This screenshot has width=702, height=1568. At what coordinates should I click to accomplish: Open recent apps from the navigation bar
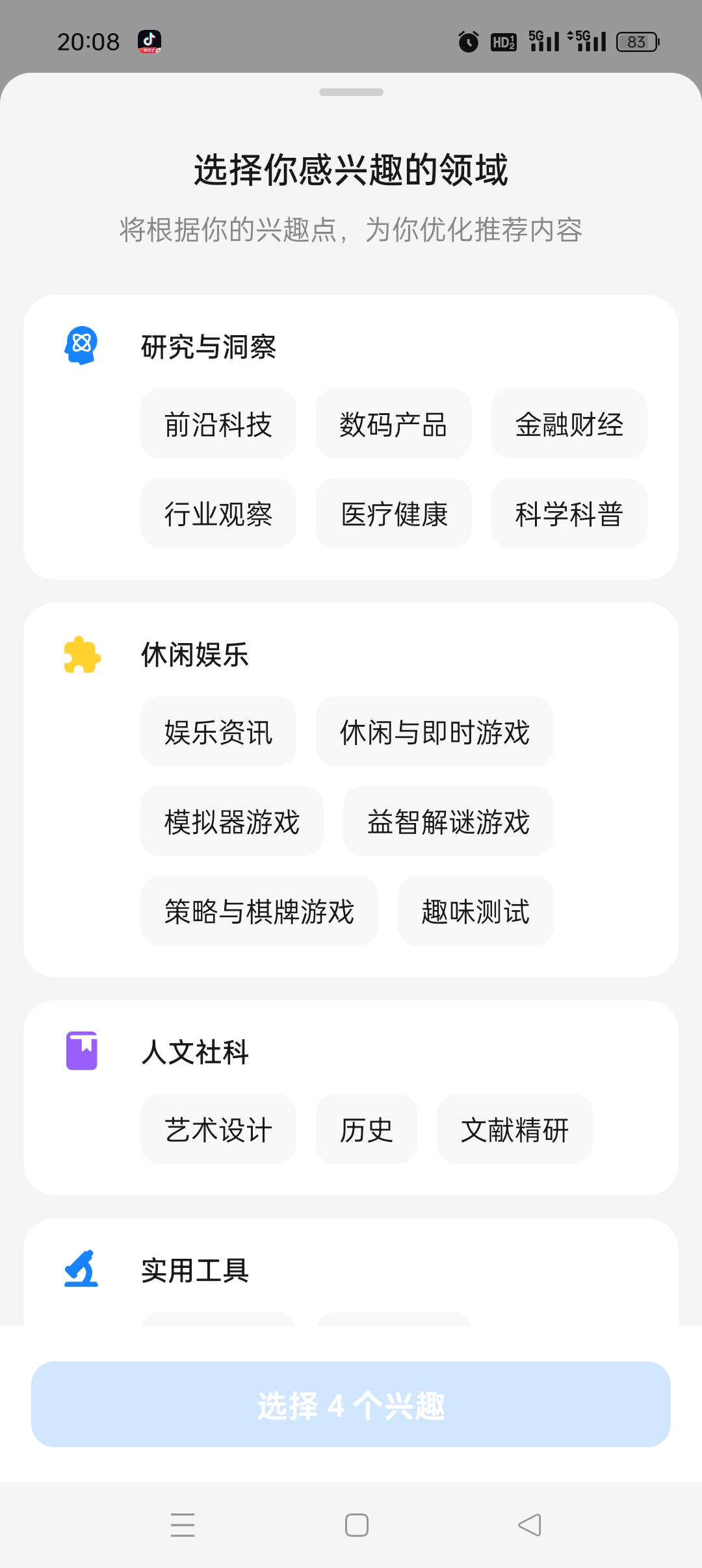[x=183, y=1525]
